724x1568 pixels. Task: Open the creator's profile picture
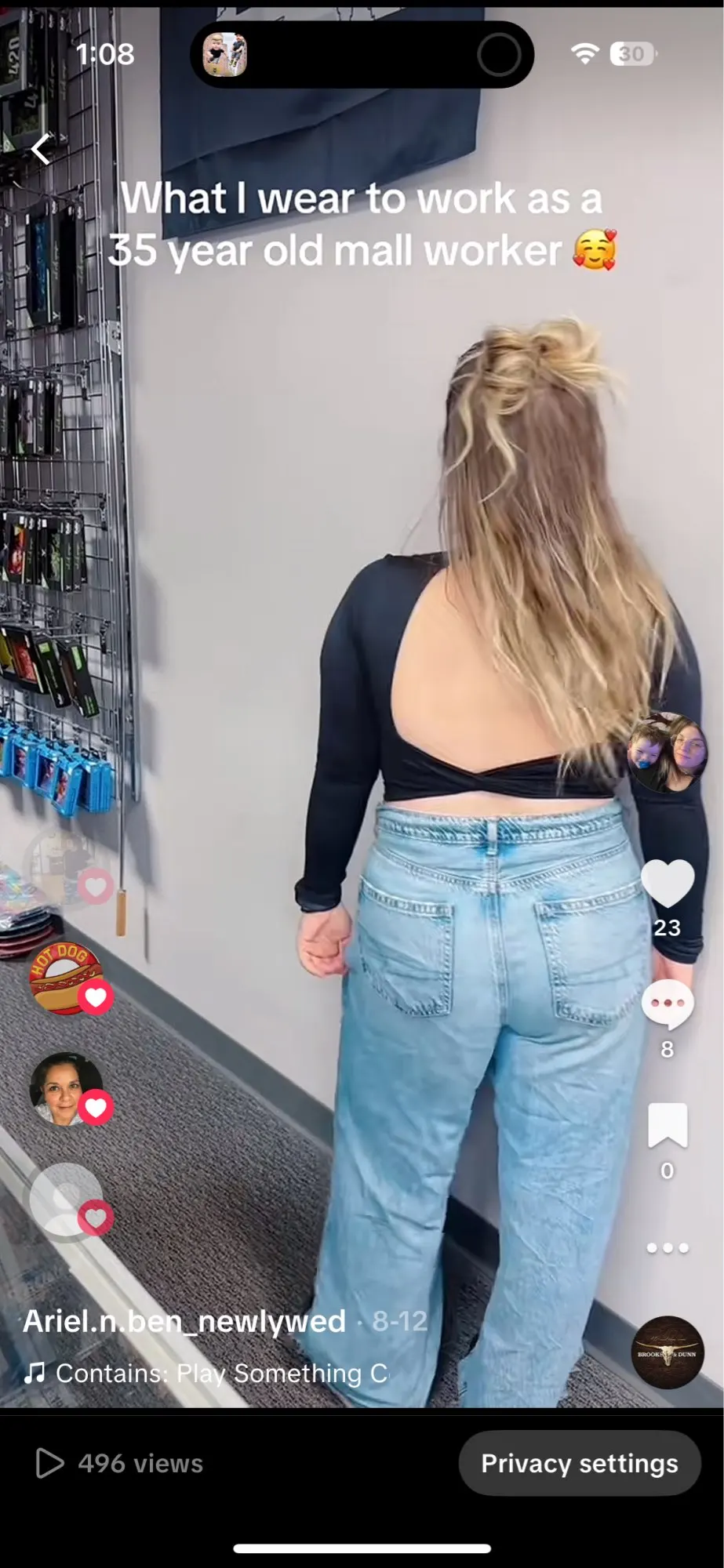pos(668,753)
